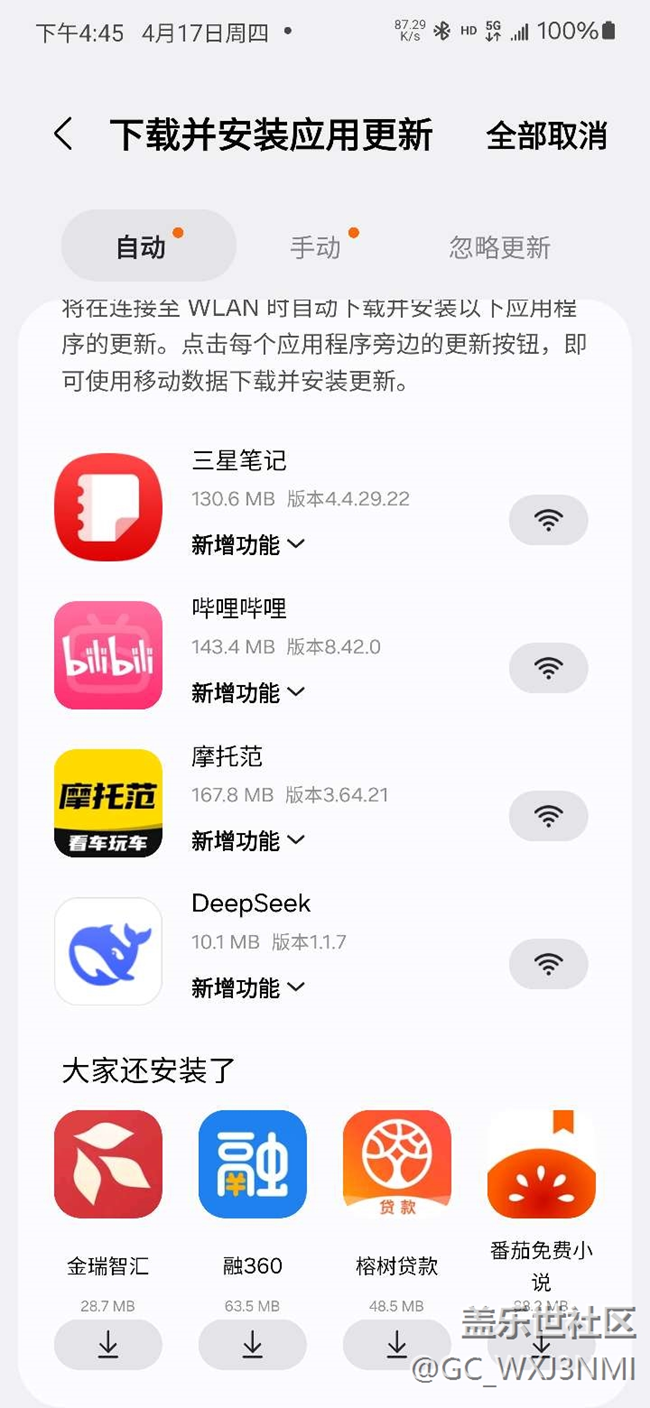Viewport: 650px width, 1408px height.
Task: Expand 新增功能 under 三星笔记
Action: coord(248,545)
